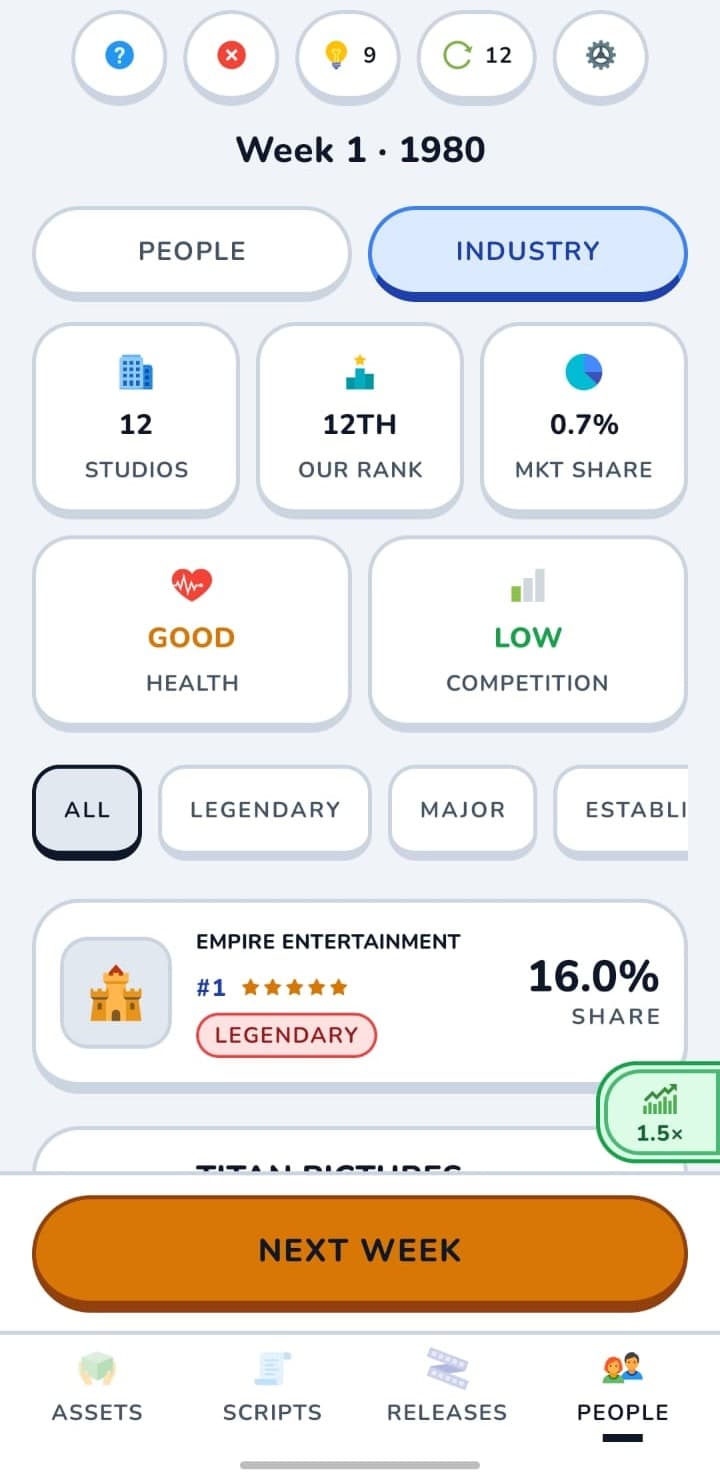This screenshot has height=1482, width=720.
Task: Open the Empire Entertainment studio card
Action: coord(360,991)
